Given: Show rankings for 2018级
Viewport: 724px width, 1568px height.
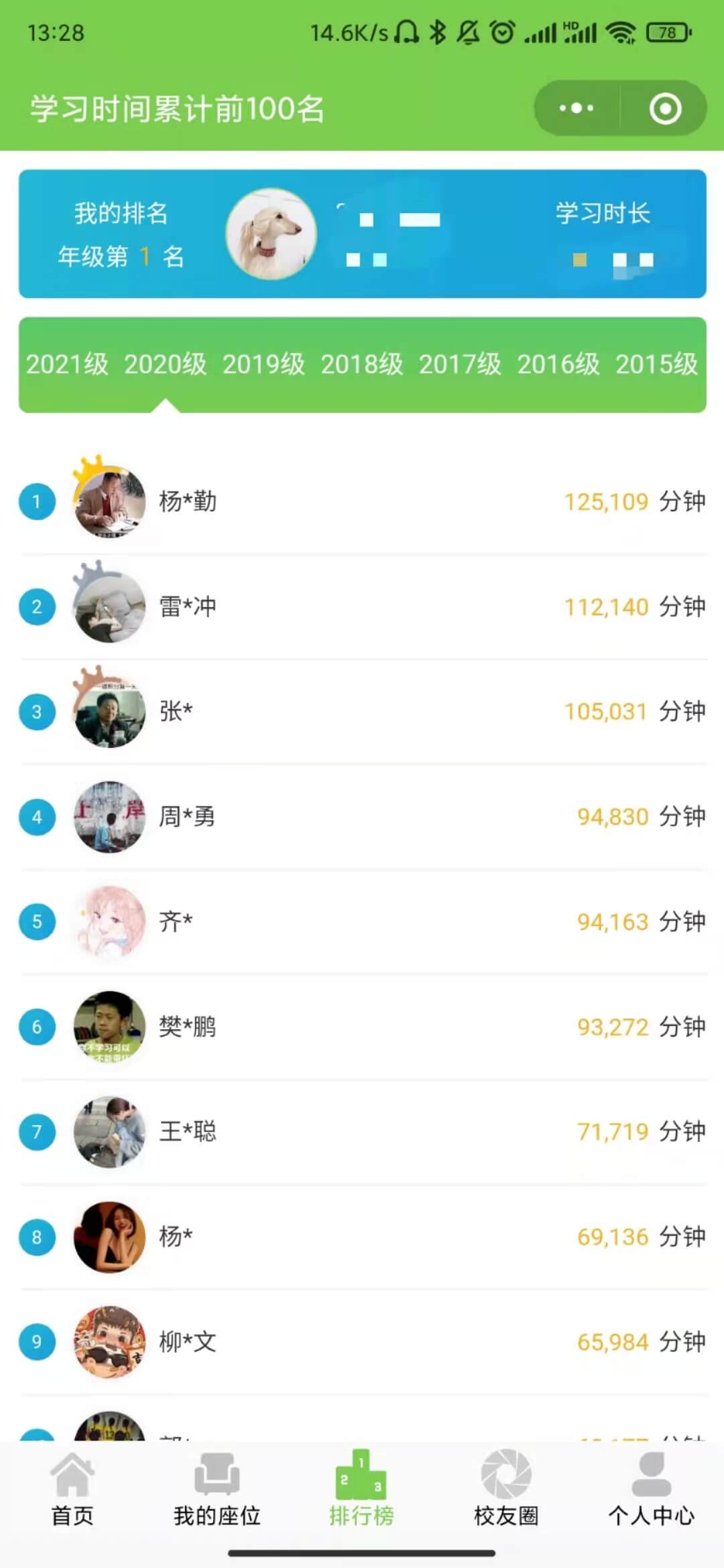Looking at the screenshot, I should pos(362,365).
